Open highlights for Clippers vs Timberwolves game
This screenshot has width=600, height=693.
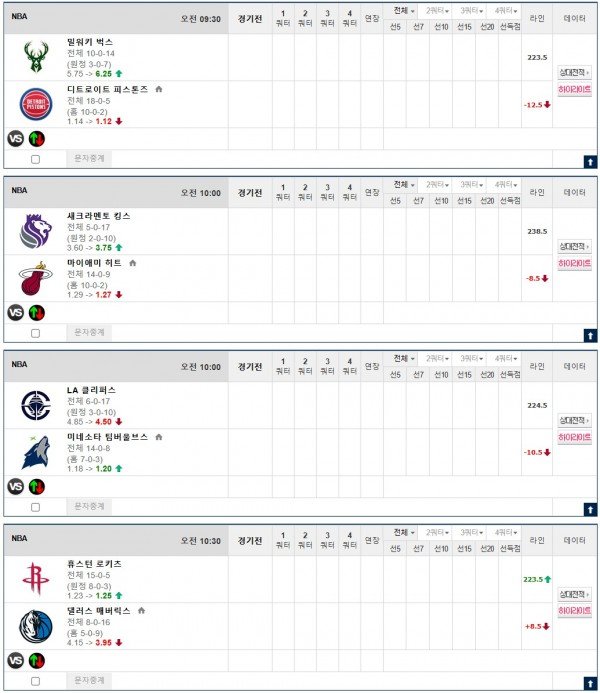[x=574, y=438]
